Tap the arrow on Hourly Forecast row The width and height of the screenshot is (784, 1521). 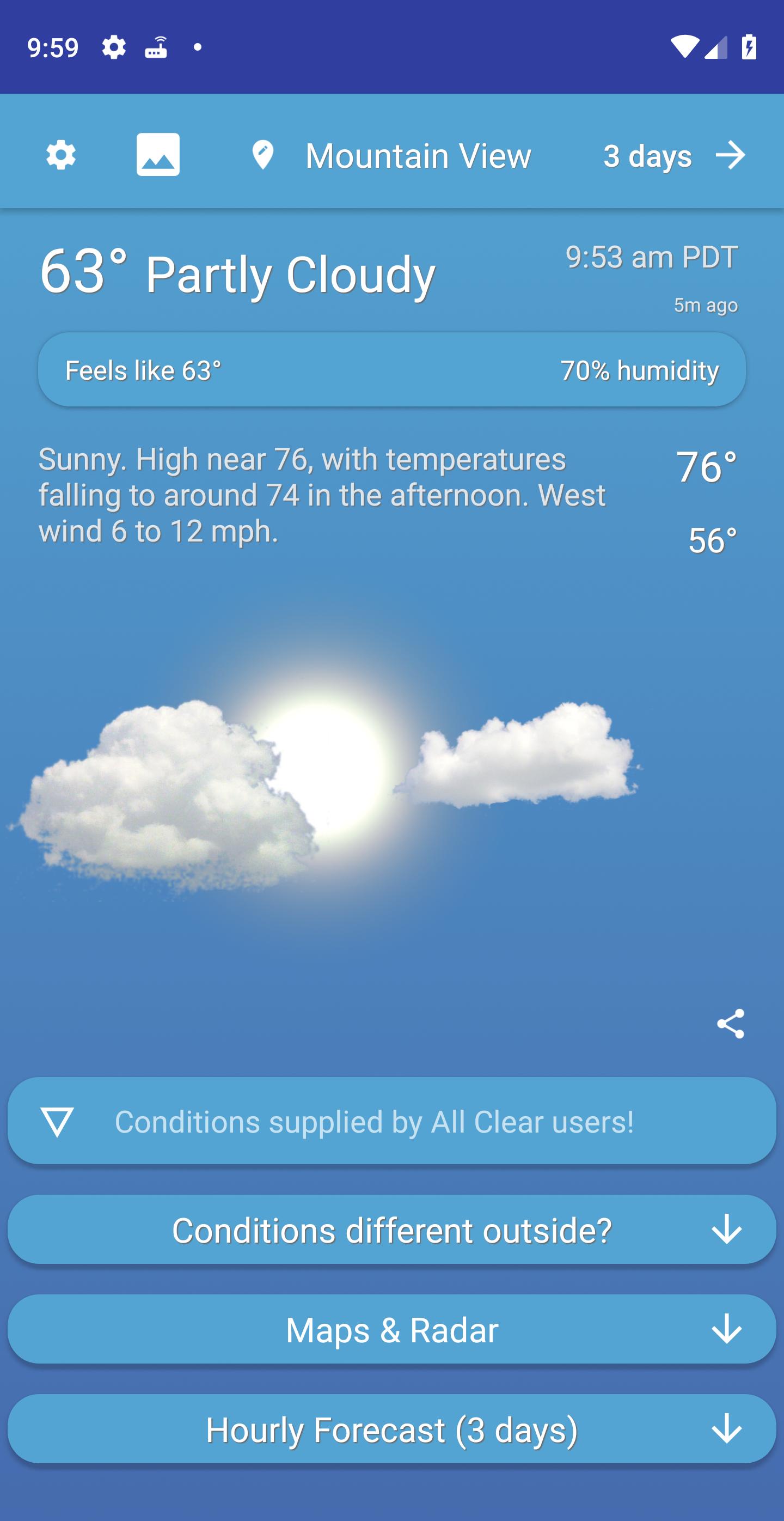[x=727, y=1431]
